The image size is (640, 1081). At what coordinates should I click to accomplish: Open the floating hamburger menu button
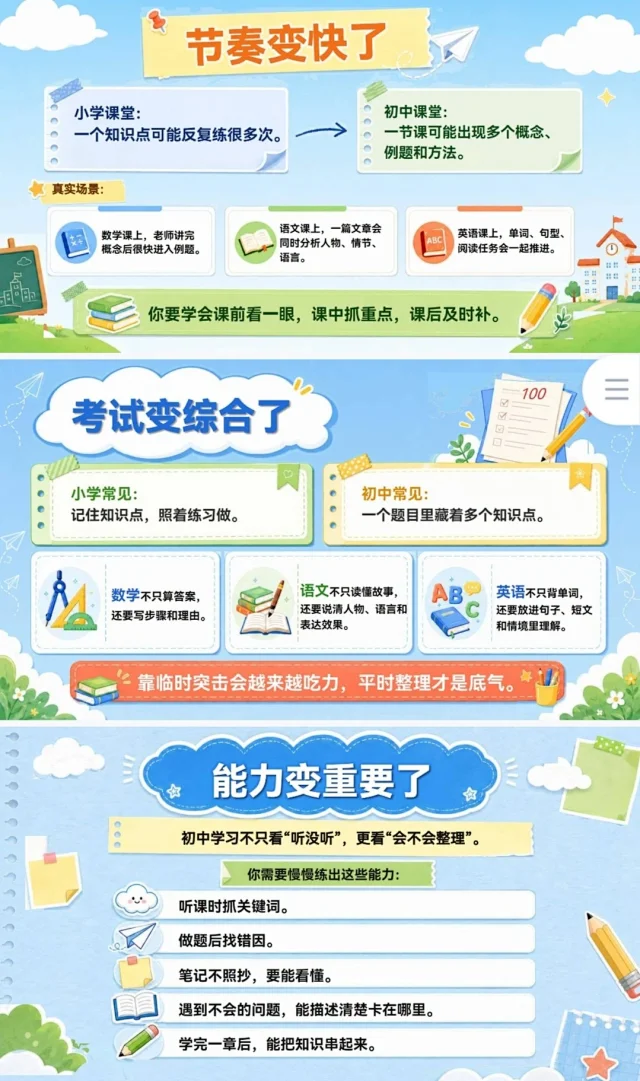pyautogui.click(x=616, y=390)
